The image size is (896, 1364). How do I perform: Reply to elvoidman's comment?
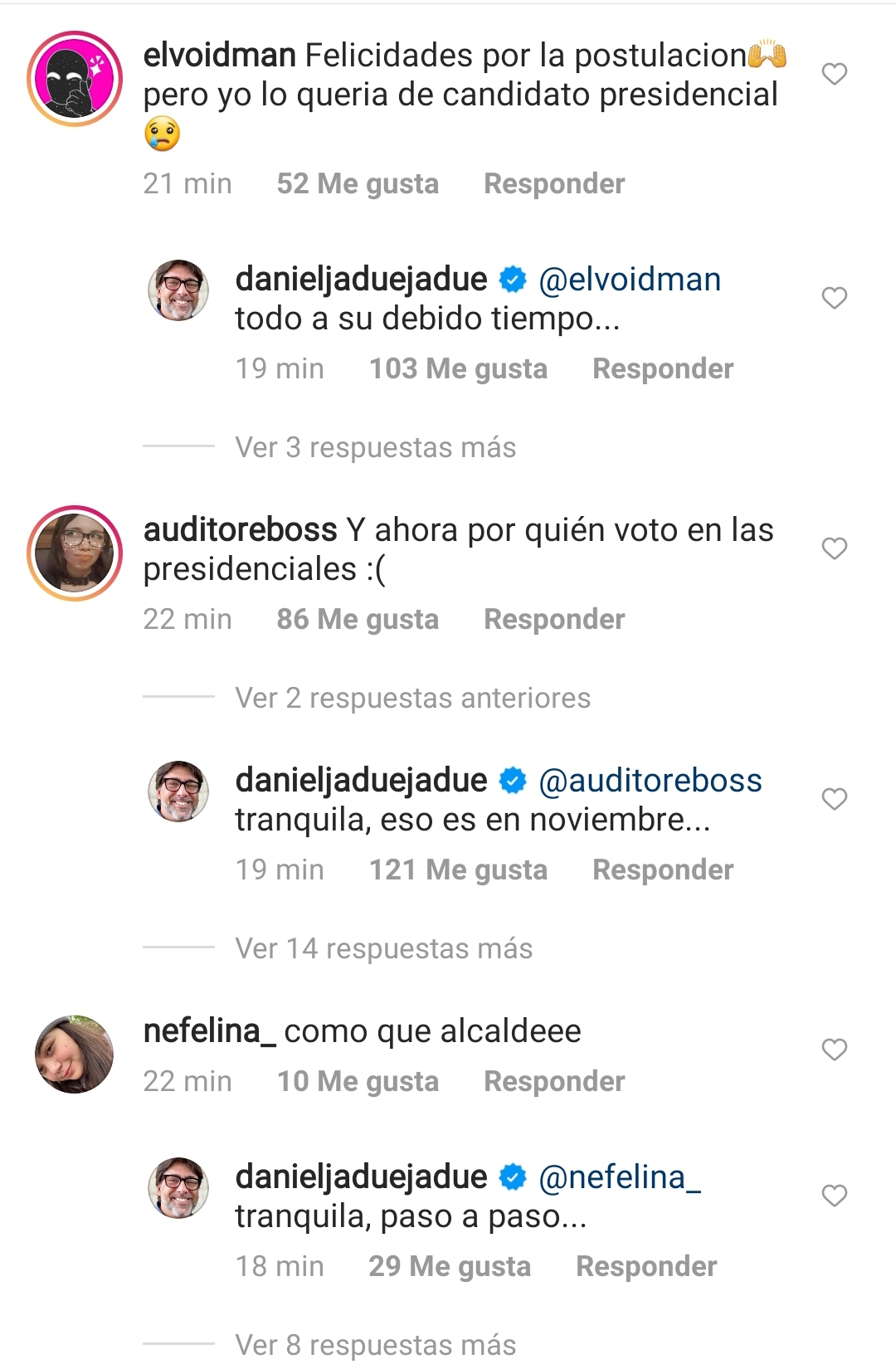coord(554,183)
